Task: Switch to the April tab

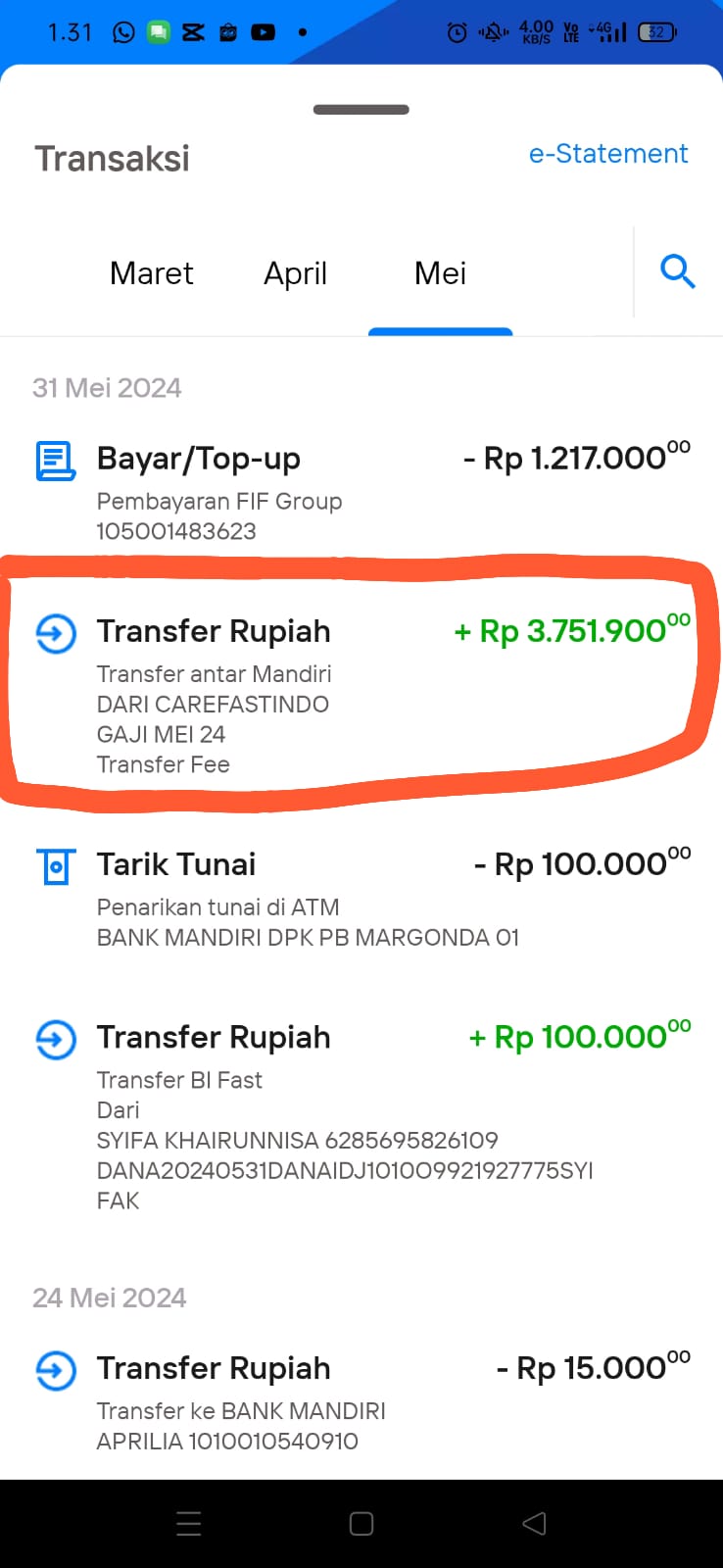Action: (x=295, y=273)
